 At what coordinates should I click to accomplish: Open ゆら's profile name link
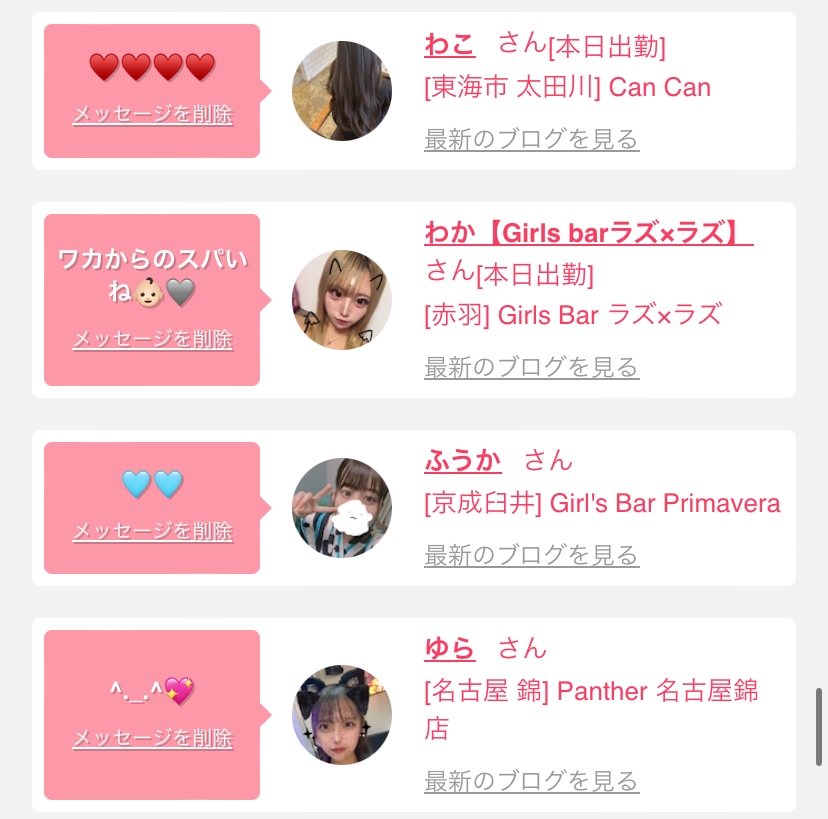point(450,648)
